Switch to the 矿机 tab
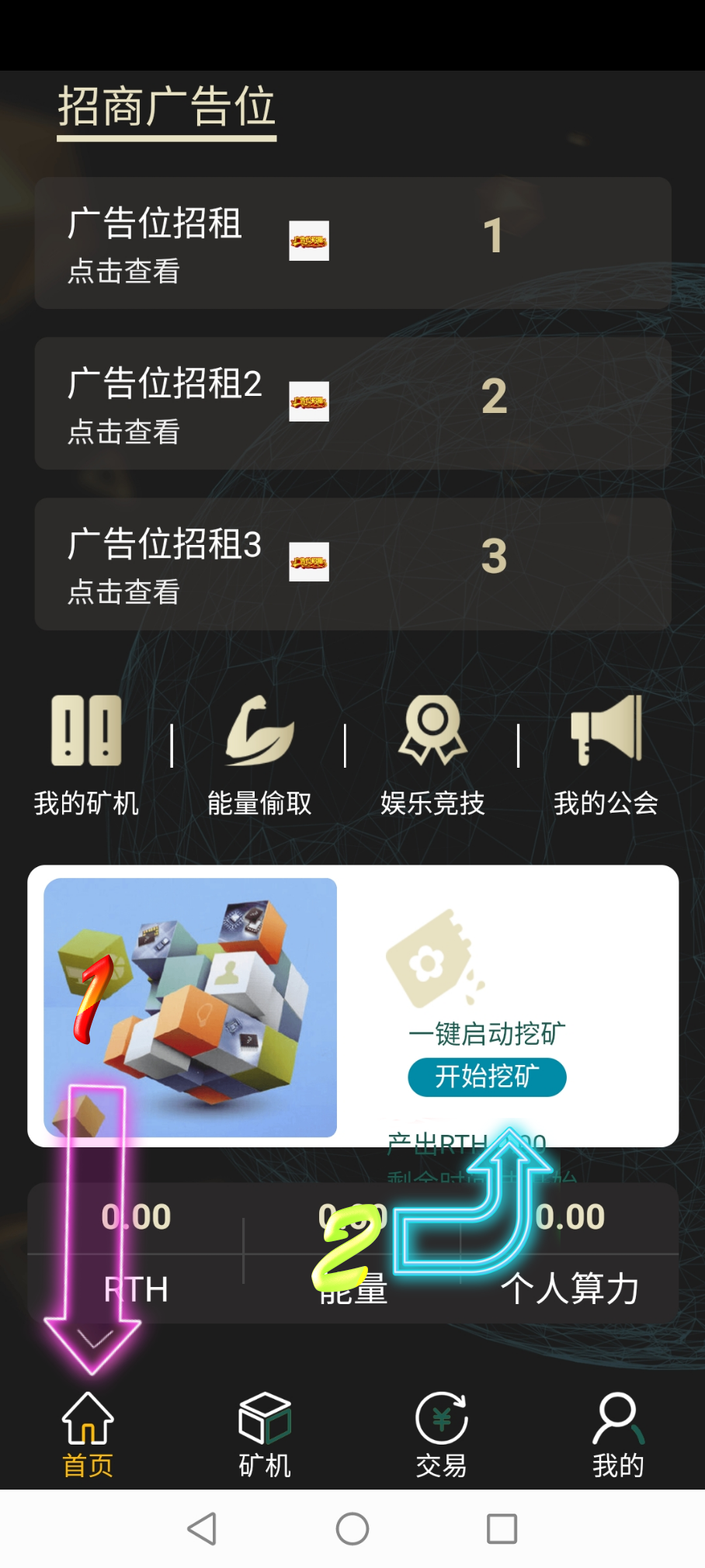 coord(264,1434)
